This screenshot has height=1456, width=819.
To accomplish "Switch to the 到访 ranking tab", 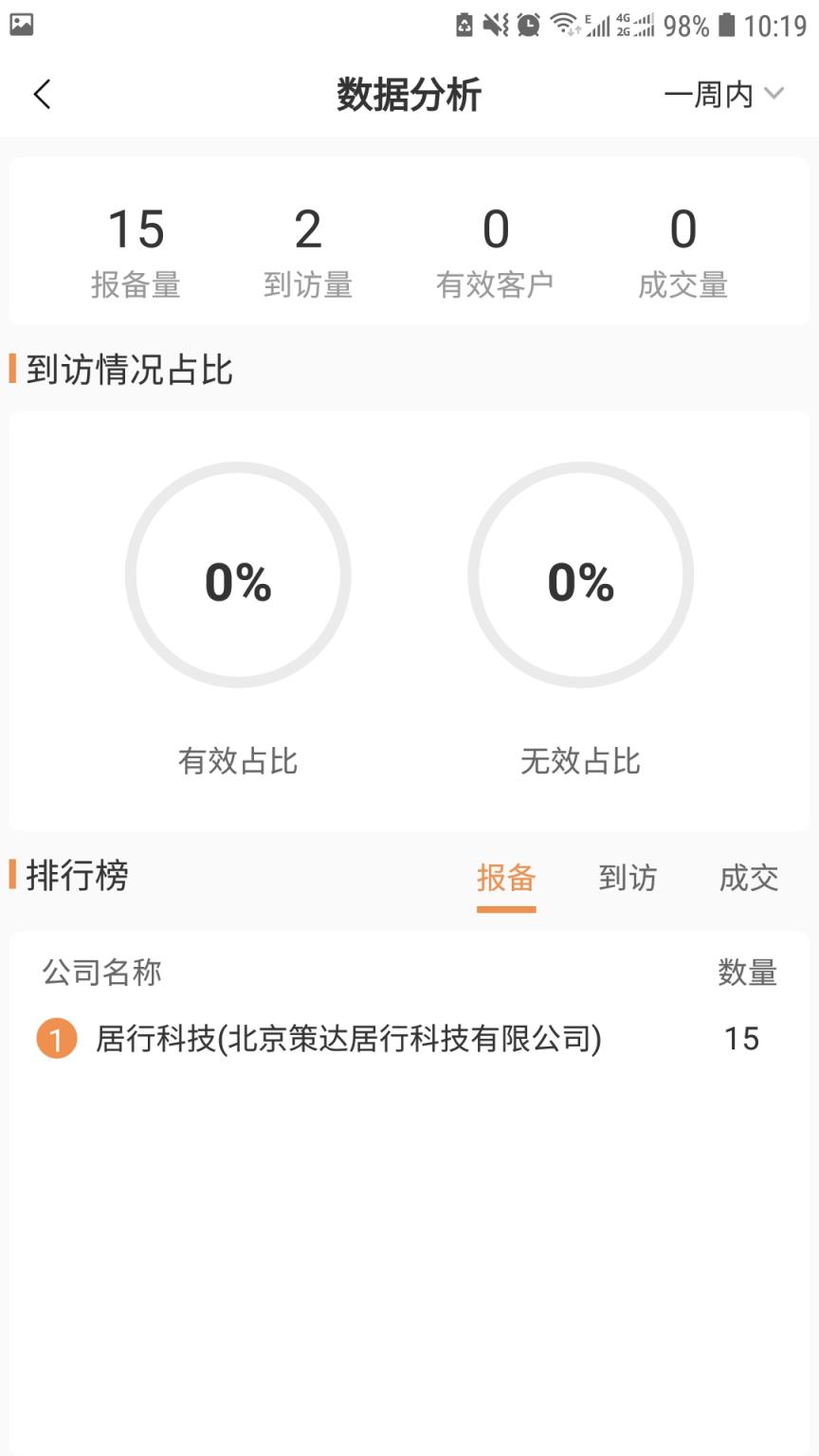I will coord(628,878).
